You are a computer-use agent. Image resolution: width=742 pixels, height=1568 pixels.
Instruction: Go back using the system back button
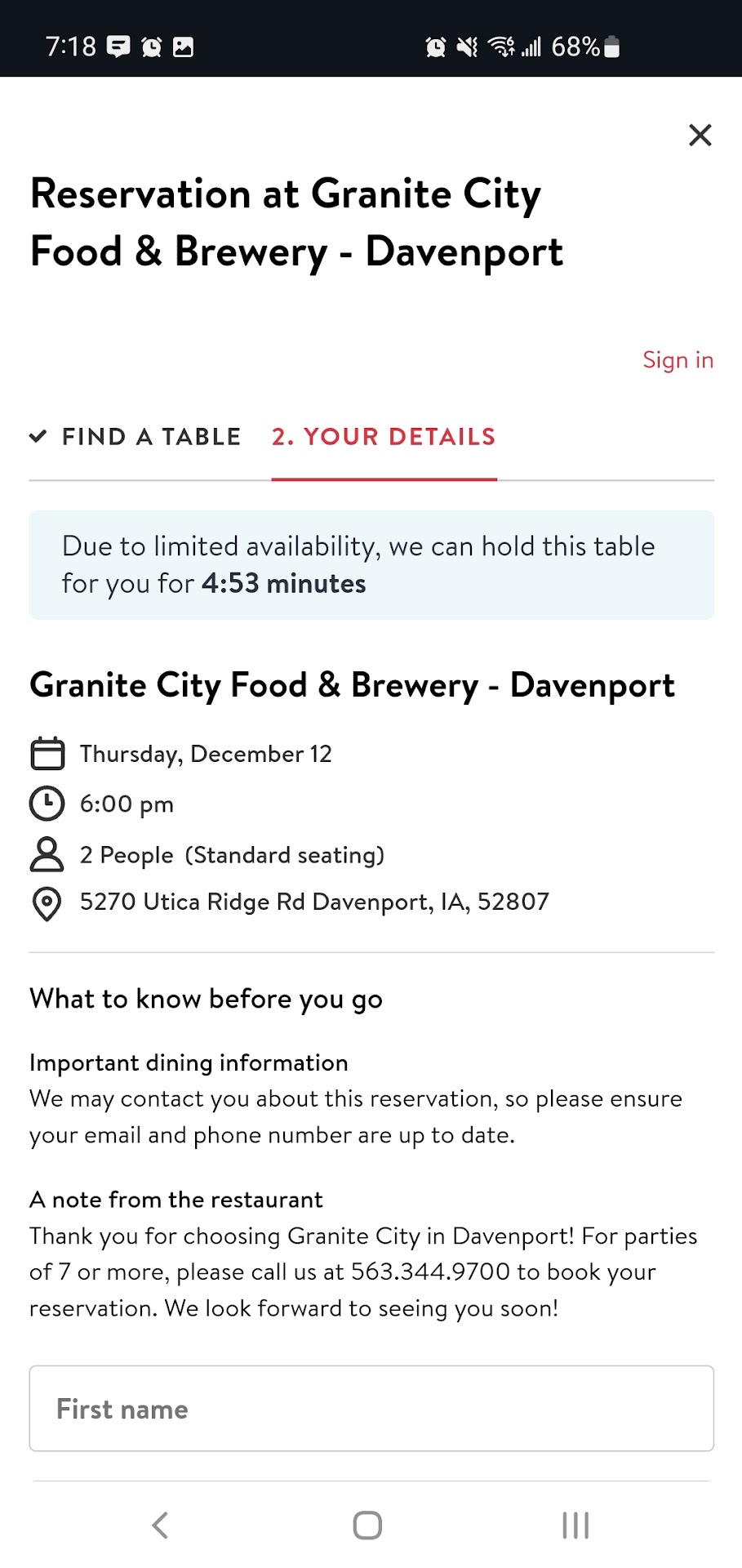160,1525
